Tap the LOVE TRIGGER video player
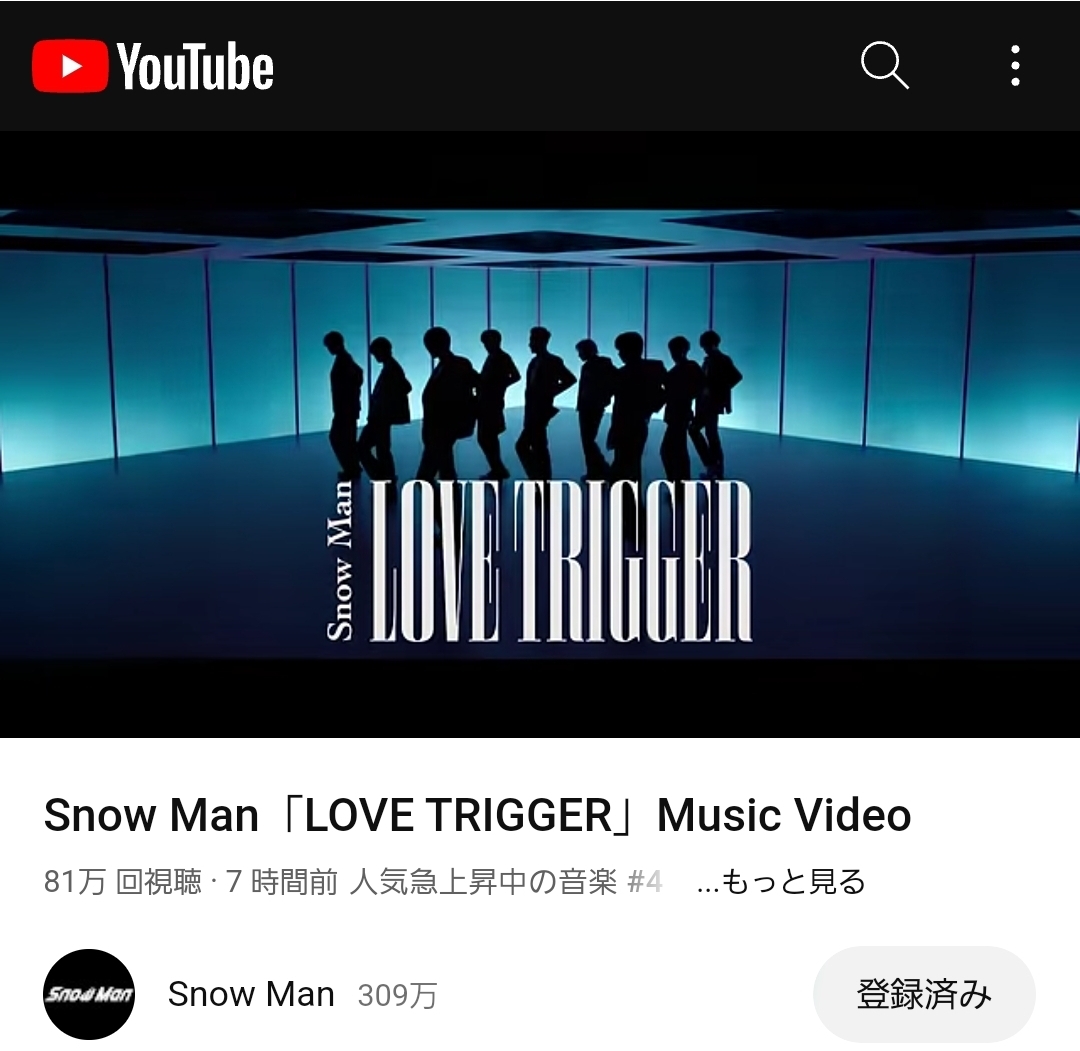Viewport: 1080px width, 1051px height. [x=540, y=435]
